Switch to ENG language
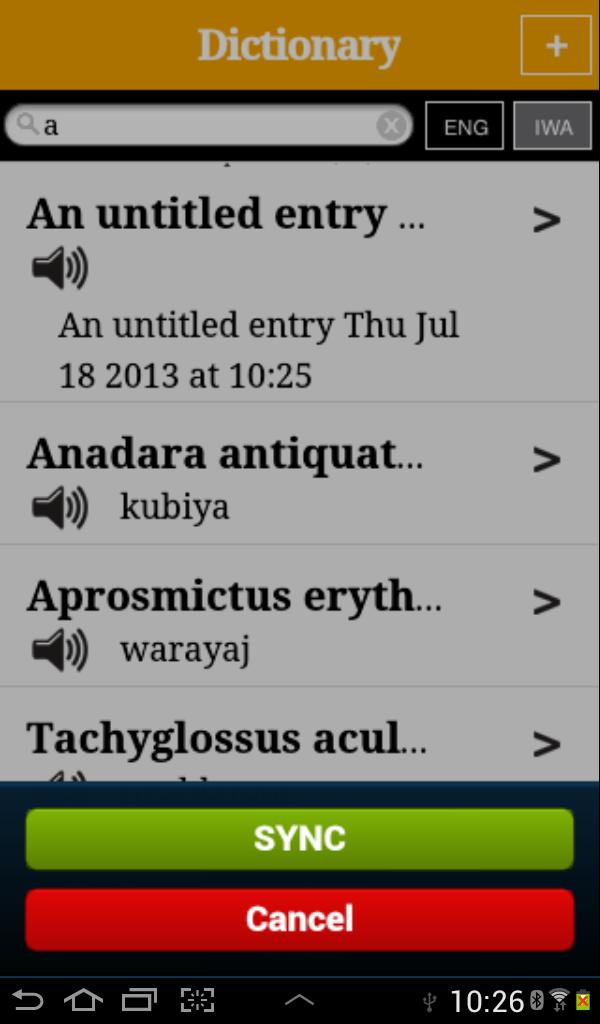The image size is (600, 1024). (x=465, y=126)
